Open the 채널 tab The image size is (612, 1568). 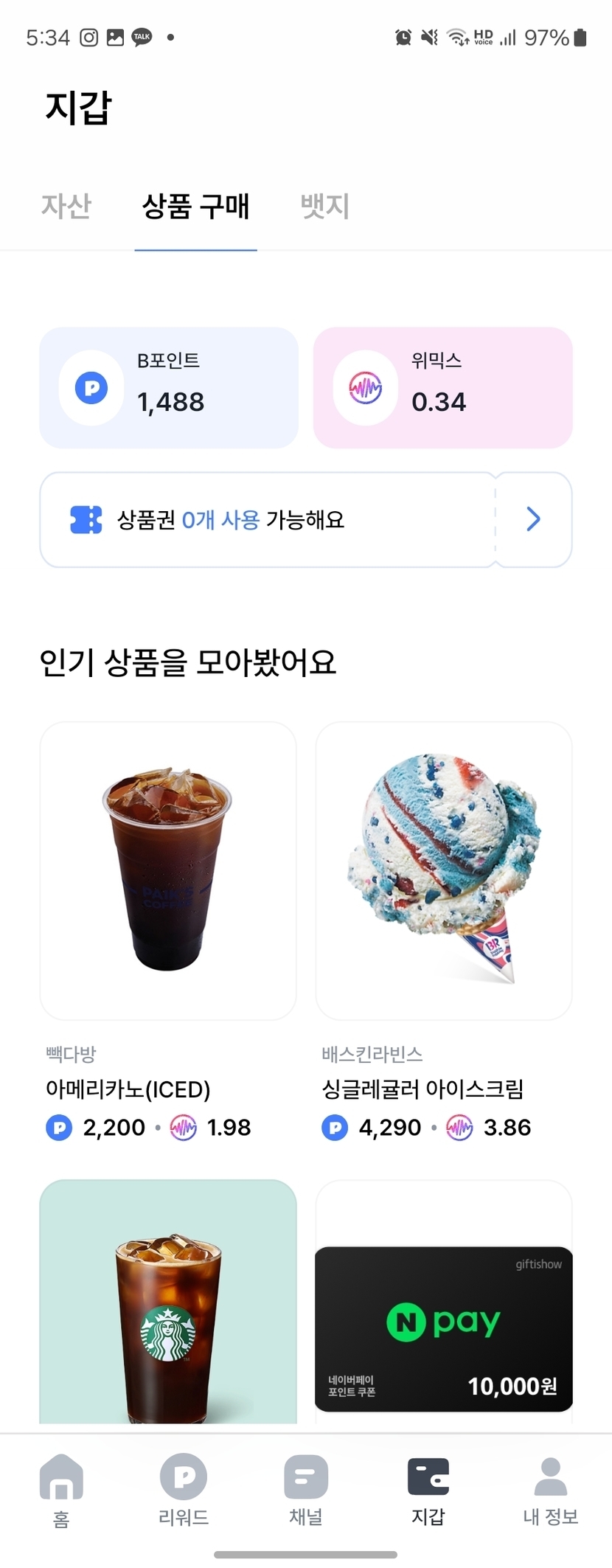click(x=306, y=1490)
